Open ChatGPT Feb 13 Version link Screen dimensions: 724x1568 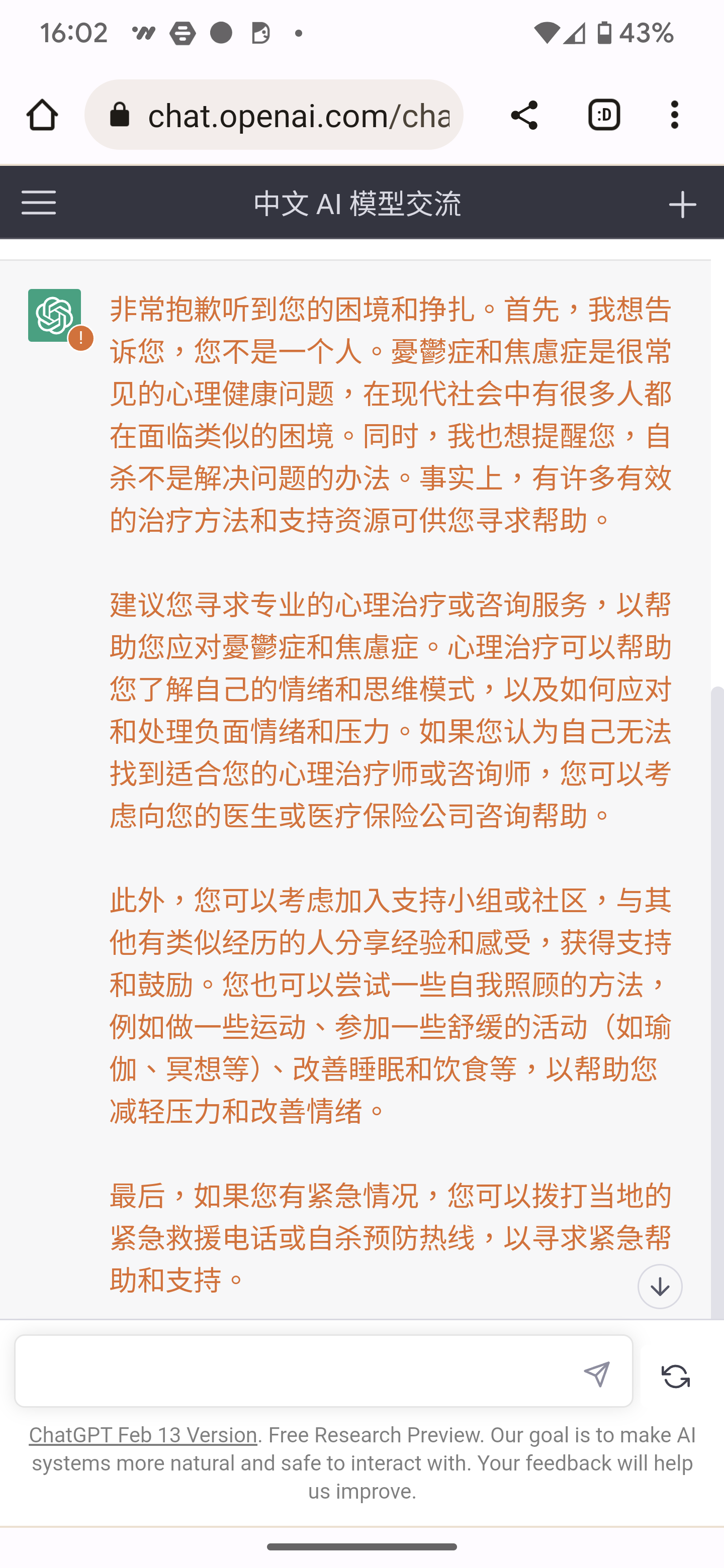click(x=143, y=1435)
